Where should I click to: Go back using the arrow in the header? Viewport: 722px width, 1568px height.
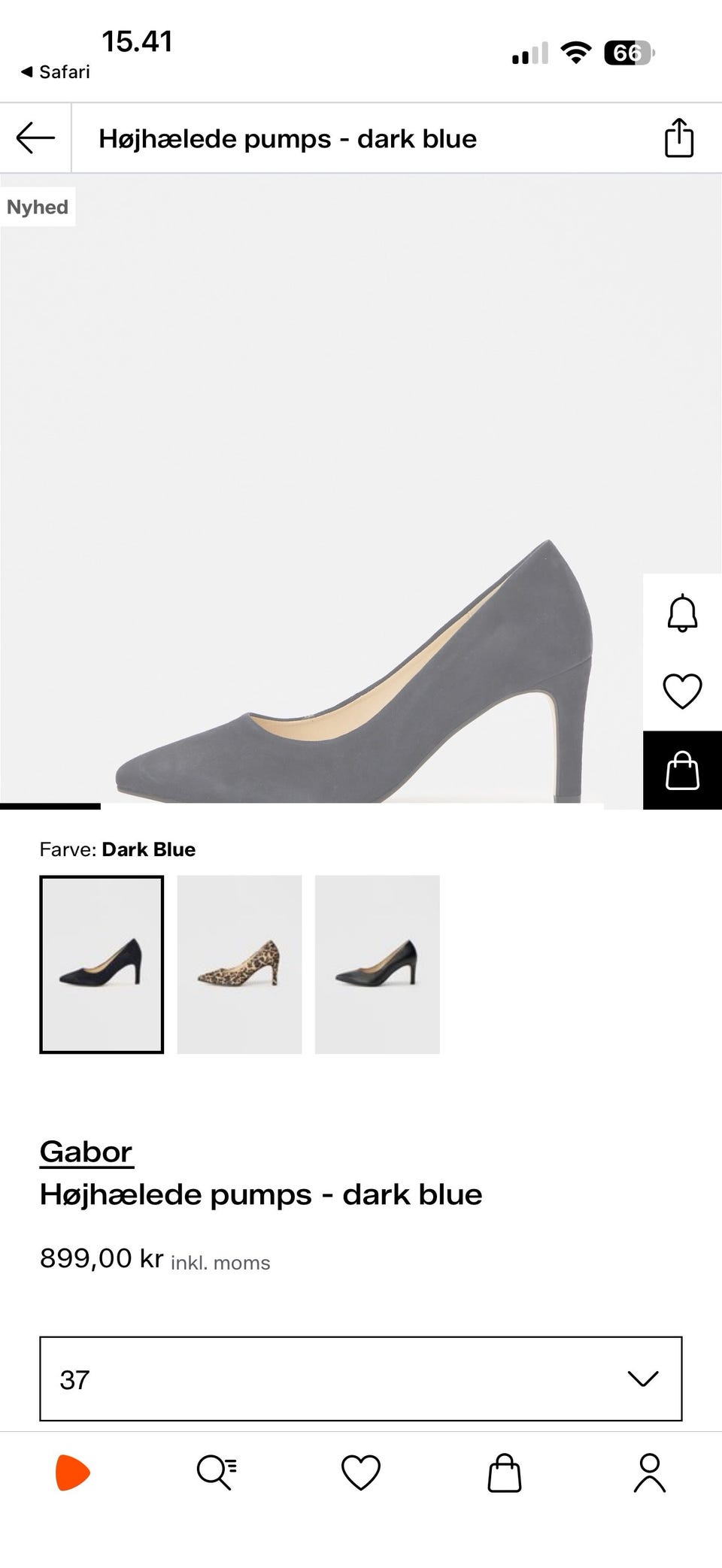35,138
